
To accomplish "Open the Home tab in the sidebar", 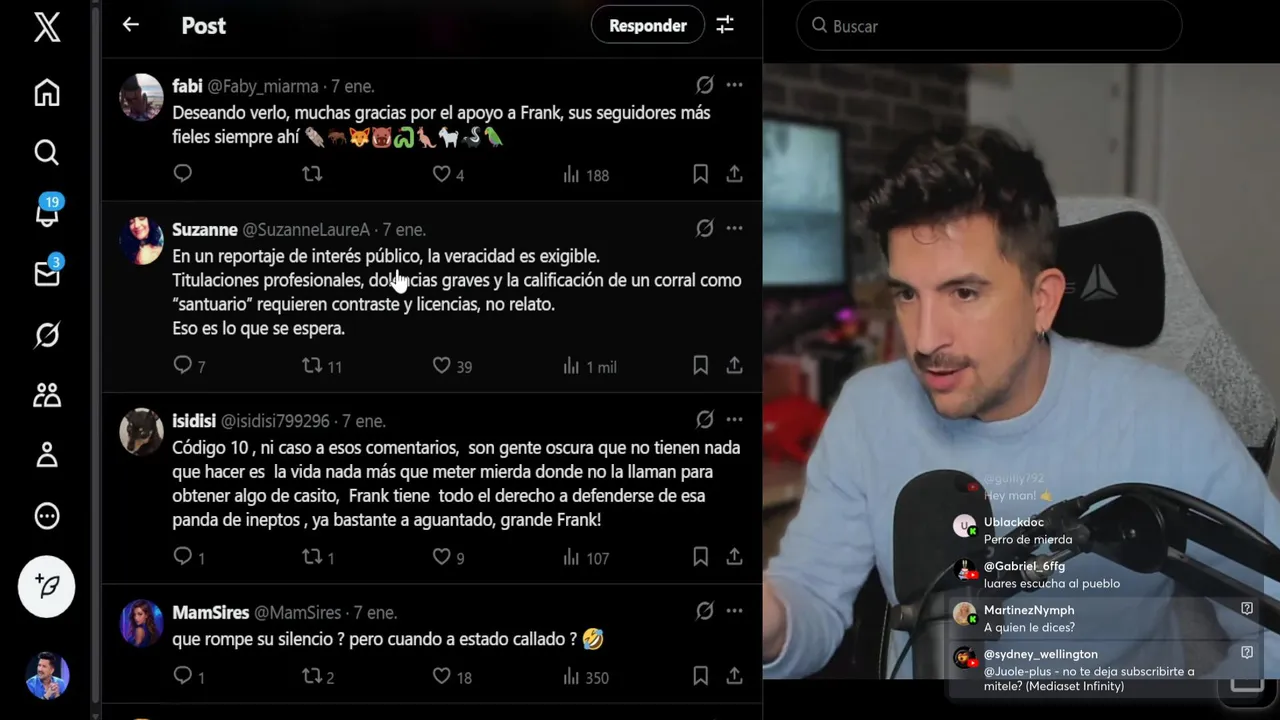I will click(x=47, y=93).
